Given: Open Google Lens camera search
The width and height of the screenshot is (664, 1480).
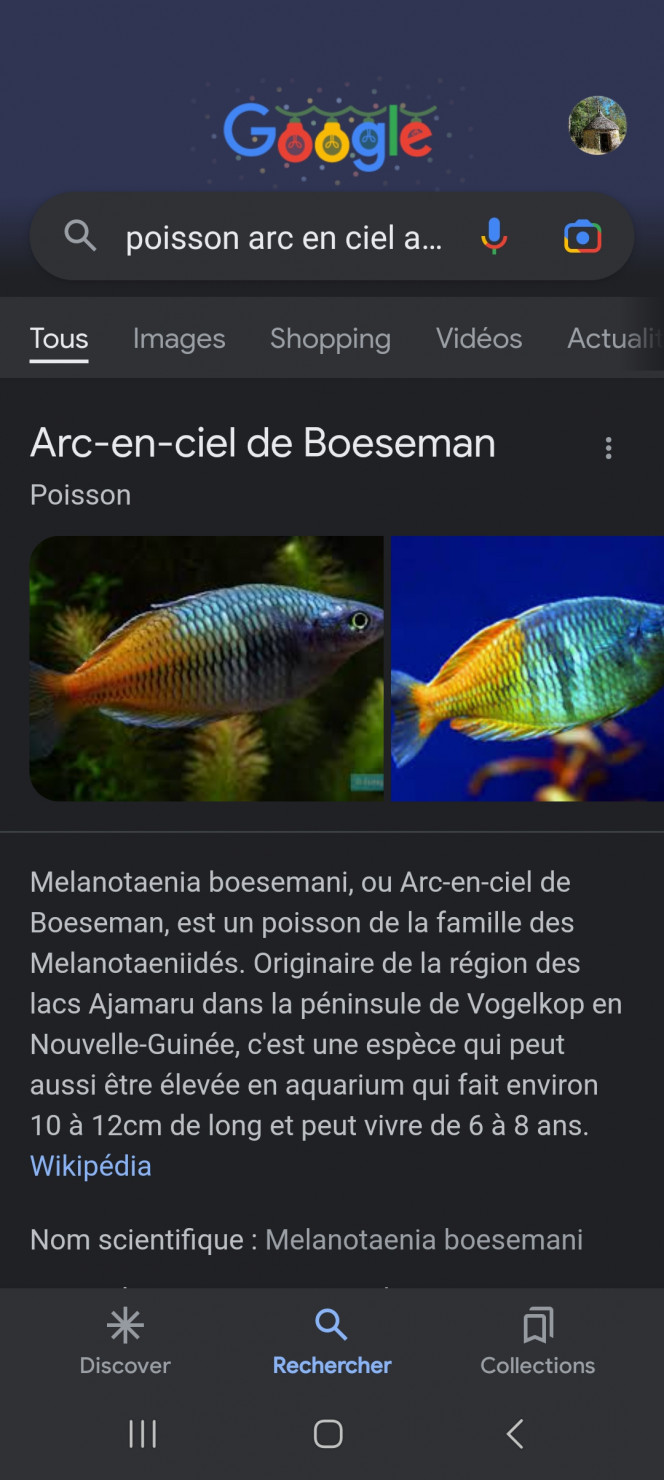Looking at the screenshot, I should [x=582, y=237].
